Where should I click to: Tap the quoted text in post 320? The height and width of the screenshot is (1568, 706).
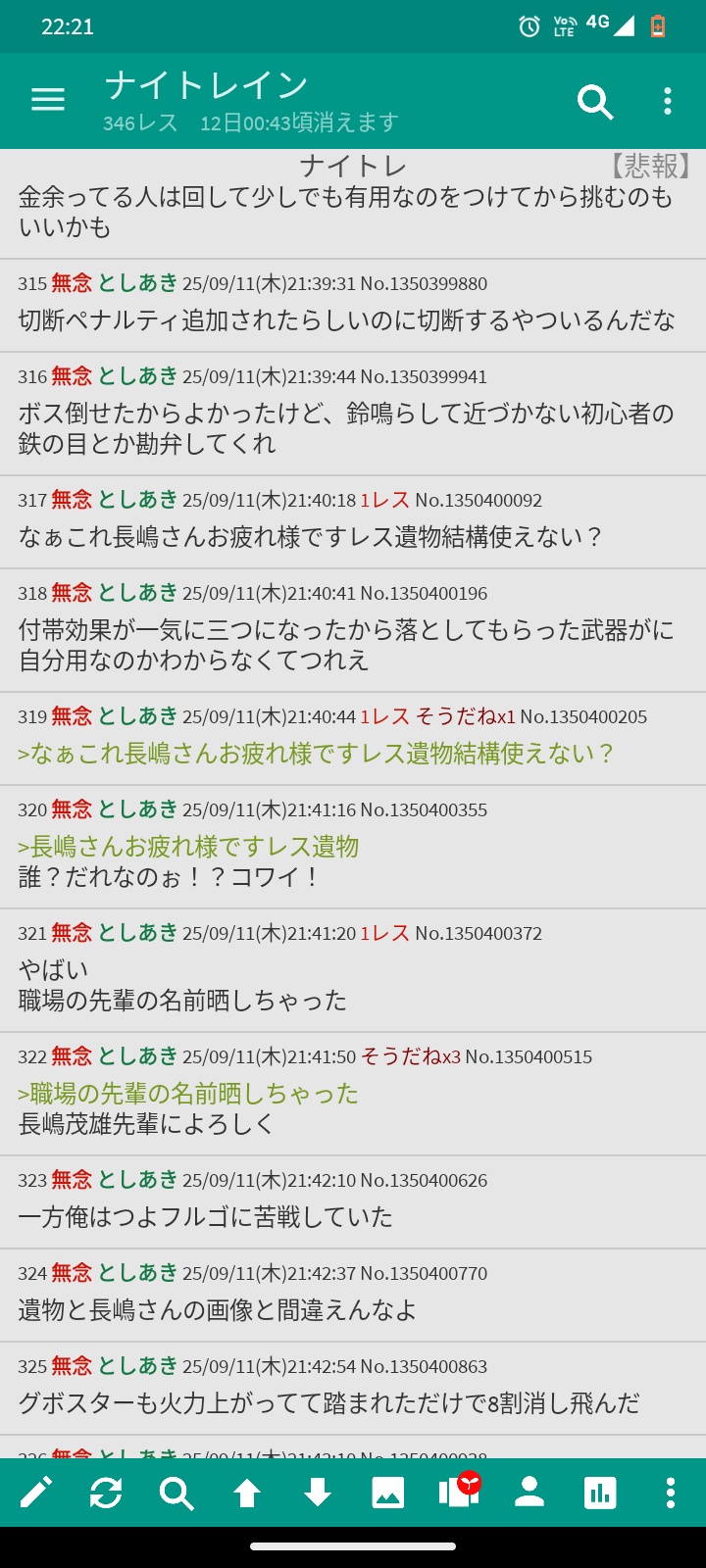[x=188, y=846]
